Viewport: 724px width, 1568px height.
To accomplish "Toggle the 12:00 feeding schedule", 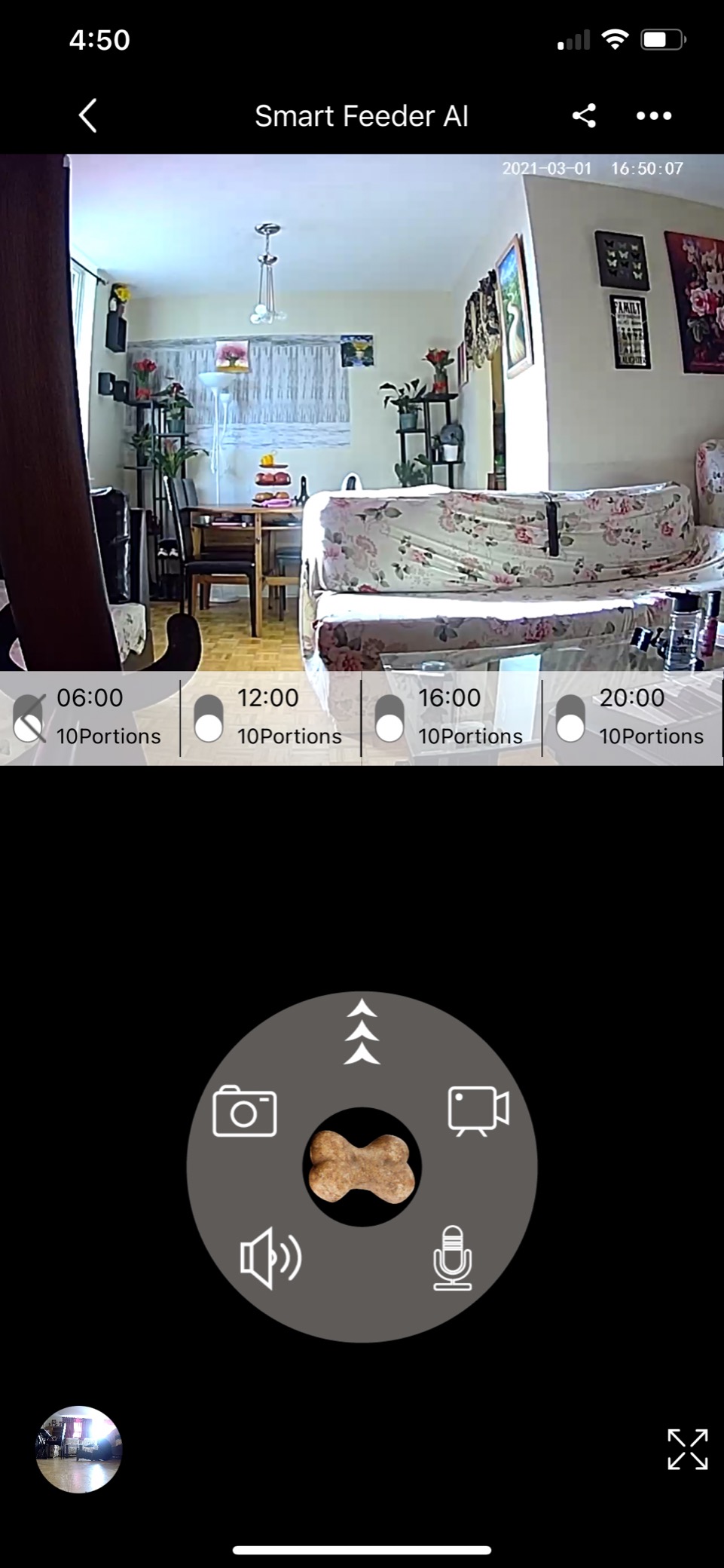I will pos(209,718).
